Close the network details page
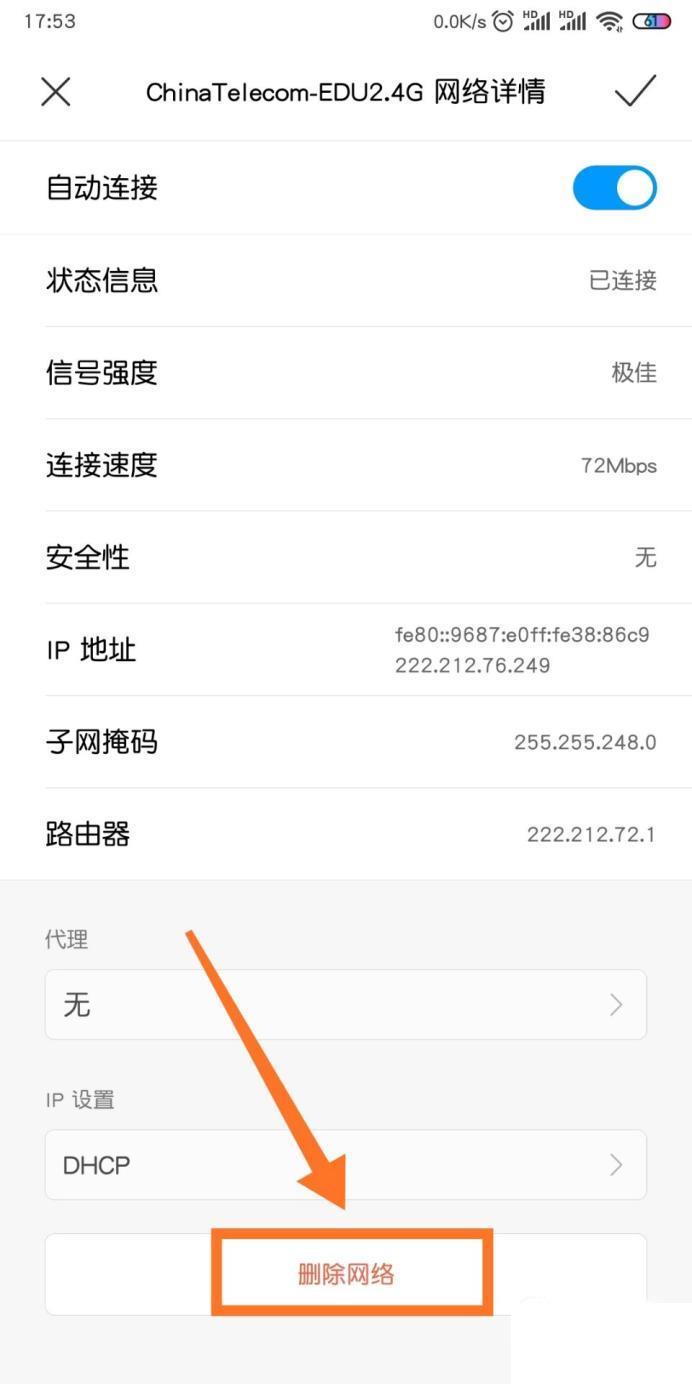692x1384 pixels. [x=55, y=92]
